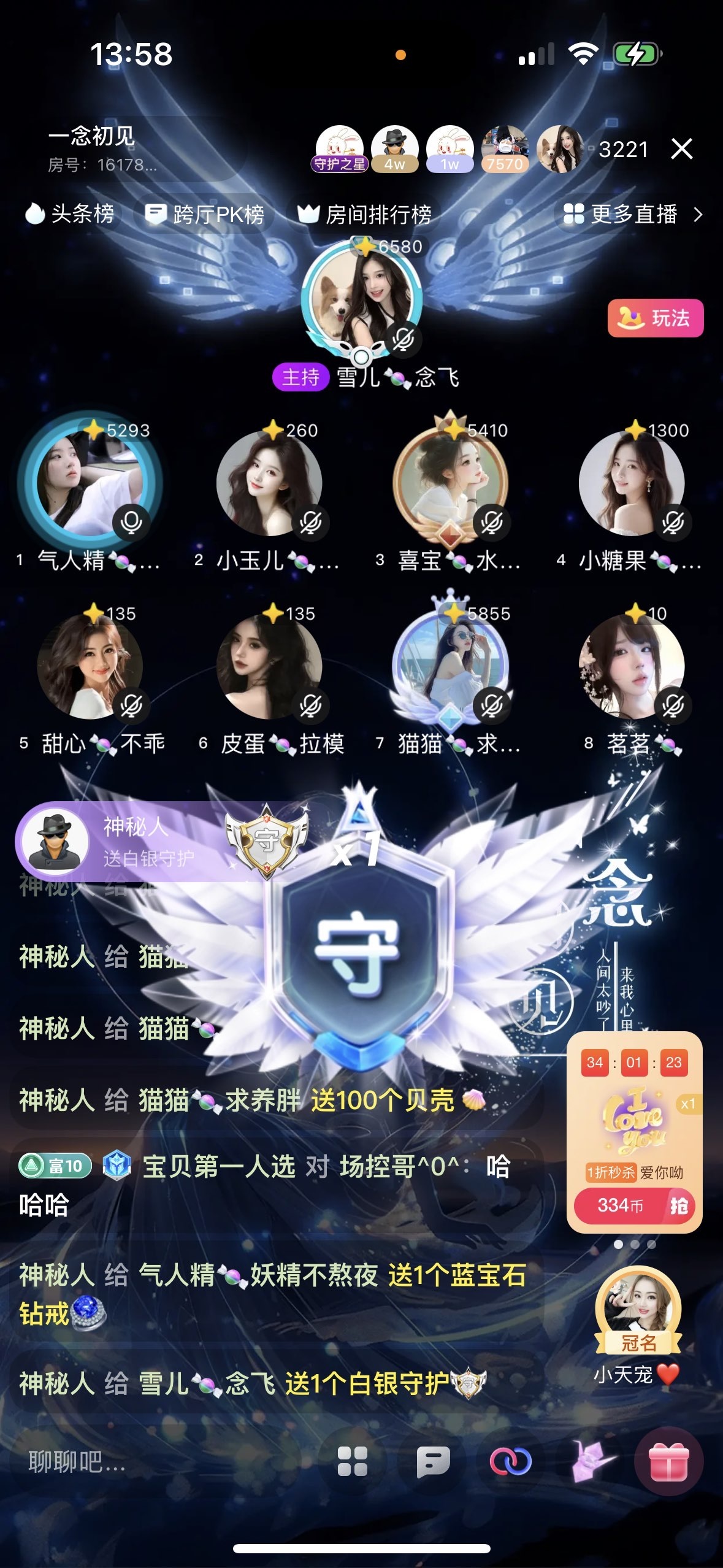Close the live room with the X icon

pos(681,149)
